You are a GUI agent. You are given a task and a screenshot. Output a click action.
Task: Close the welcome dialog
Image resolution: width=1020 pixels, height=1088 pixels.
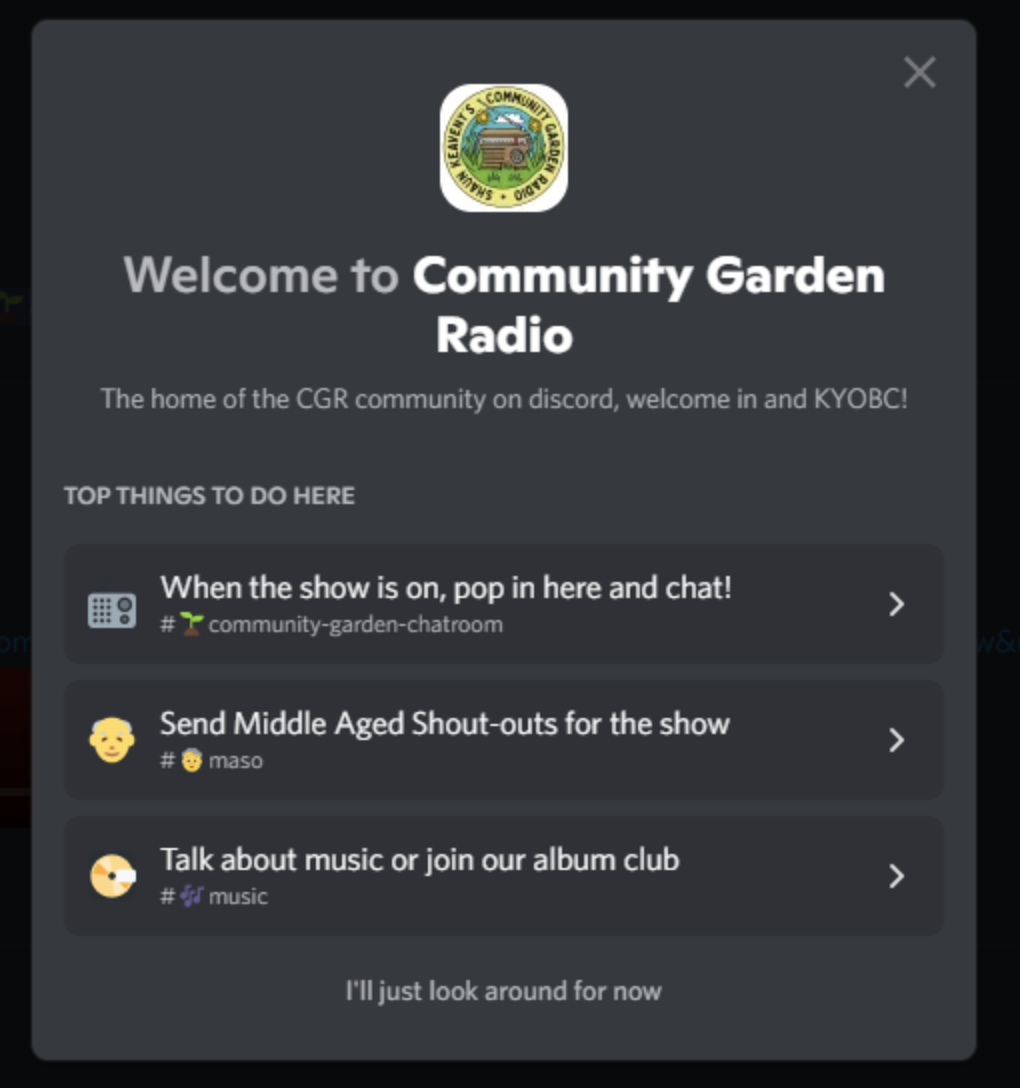(919, 72)
